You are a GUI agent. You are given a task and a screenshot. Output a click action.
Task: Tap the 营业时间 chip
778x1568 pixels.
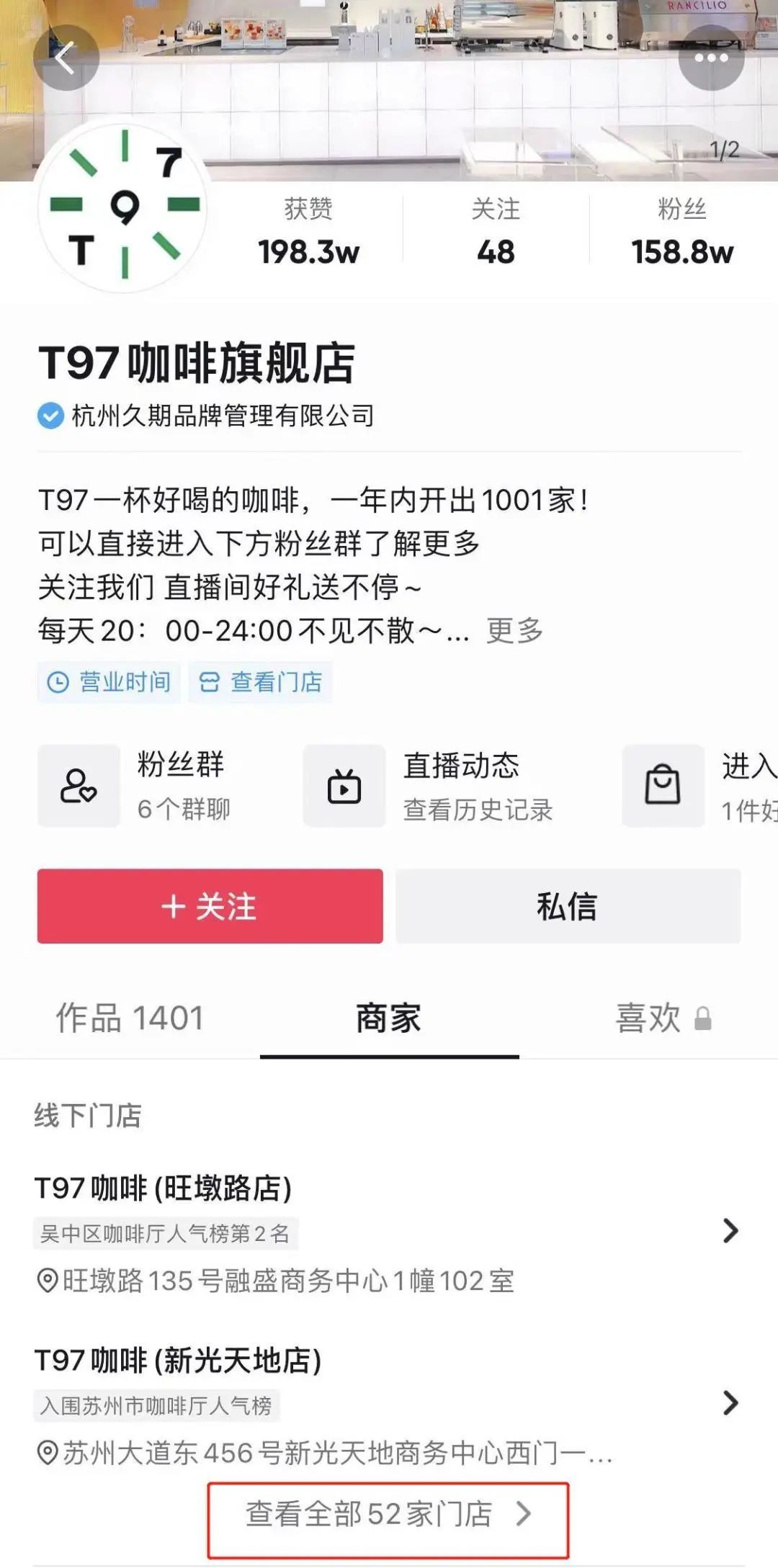(x=109, y=681)
